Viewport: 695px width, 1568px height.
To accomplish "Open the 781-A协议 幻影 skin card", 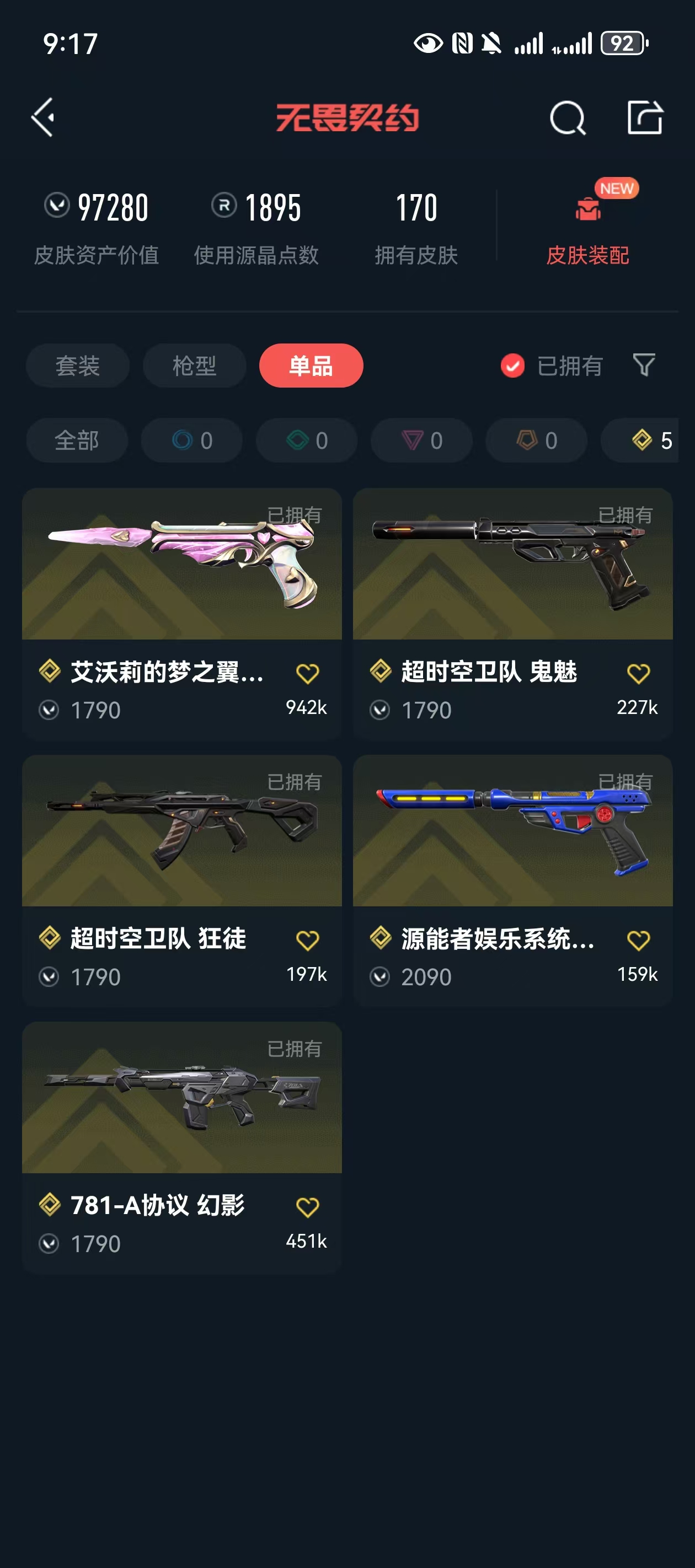I will click(x=181, y=1098).
